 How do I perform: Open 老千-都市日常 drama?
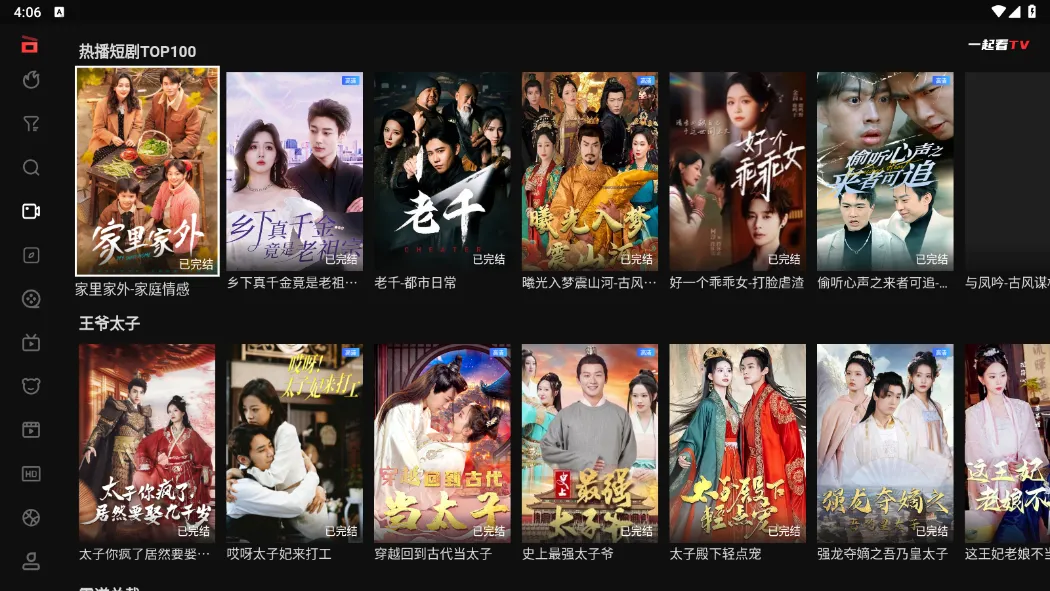pyautogui.click(x=442, y=171)
